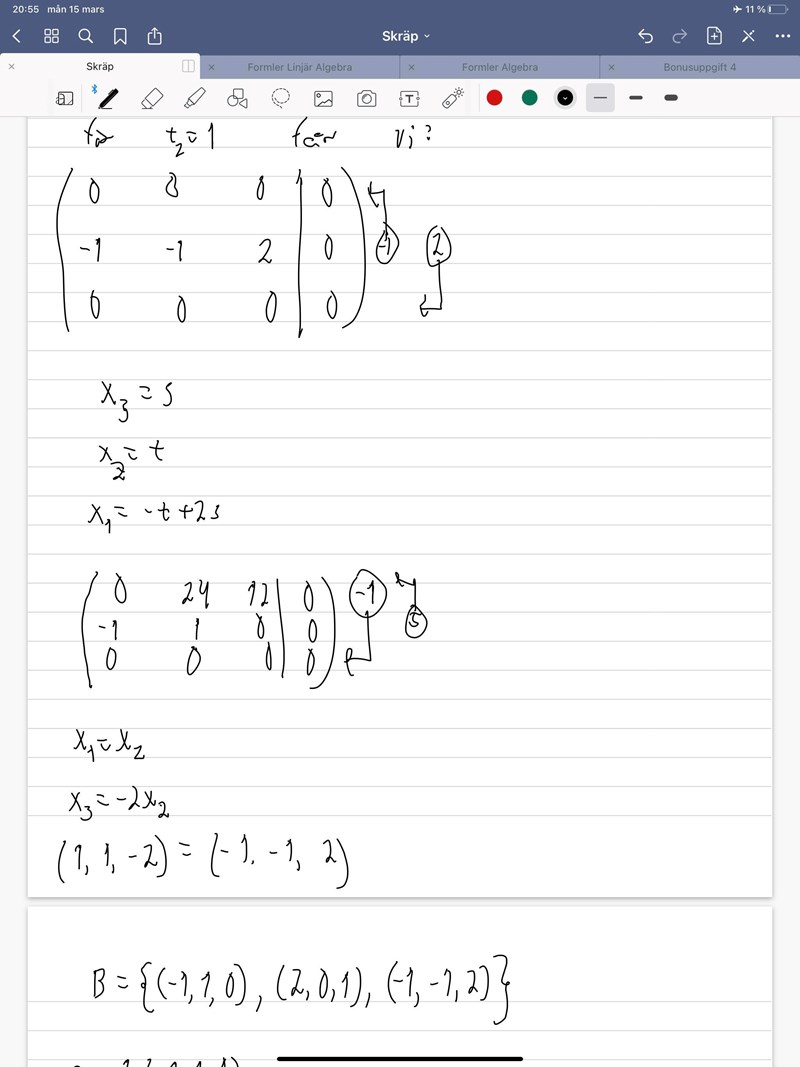Select the lasso selection tool

(281, 98)
